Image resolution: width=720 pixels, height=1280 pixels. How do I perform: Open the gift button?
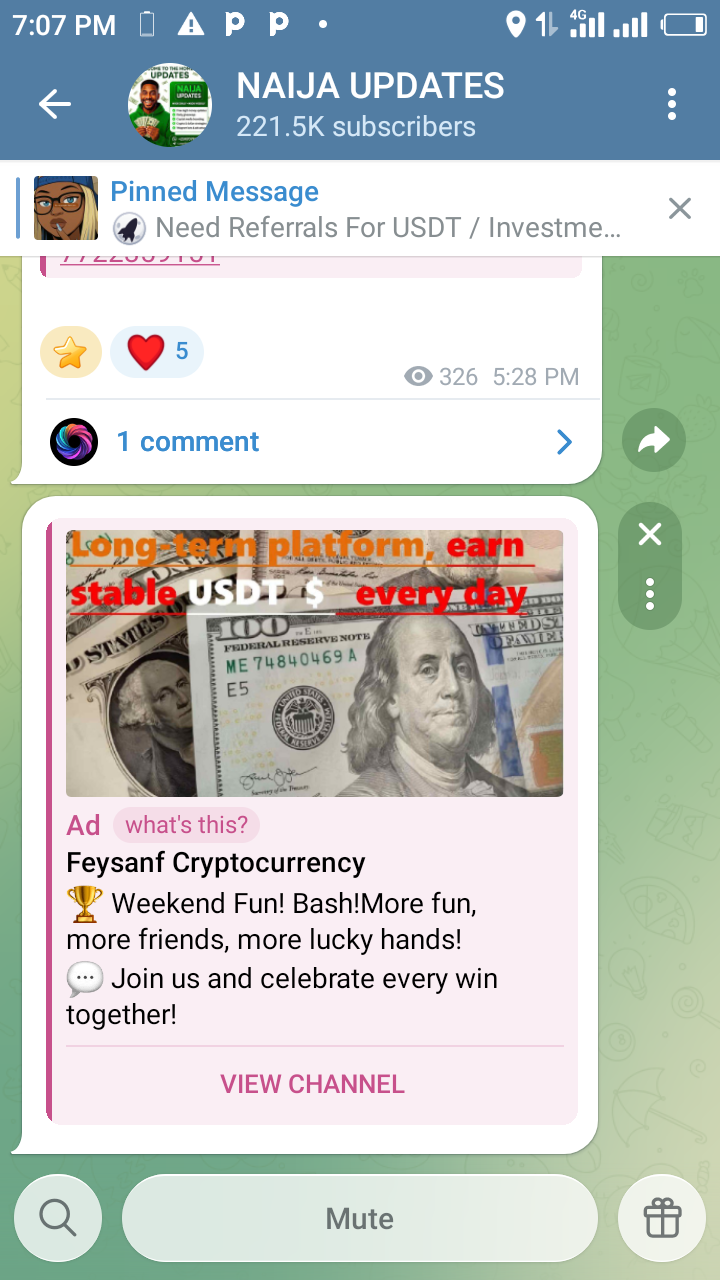click(662, 1218)
